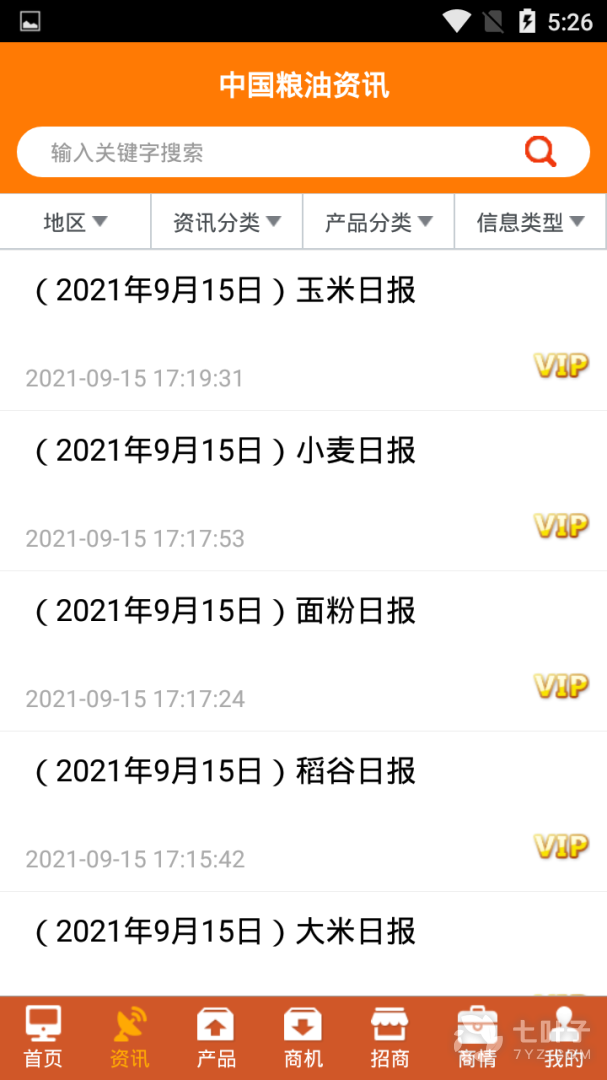Viewport: 607px width, 1080px height.
Task: Go to the 我的 profile tab
Action: pos(564,1038)
